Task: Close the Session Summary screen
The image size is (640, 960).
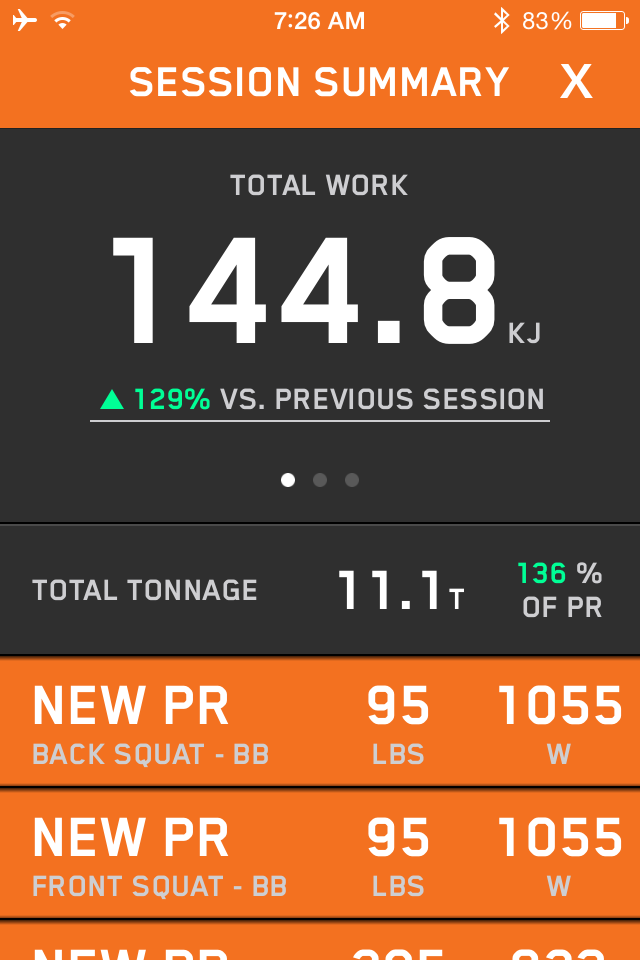Action: point(576,82)
